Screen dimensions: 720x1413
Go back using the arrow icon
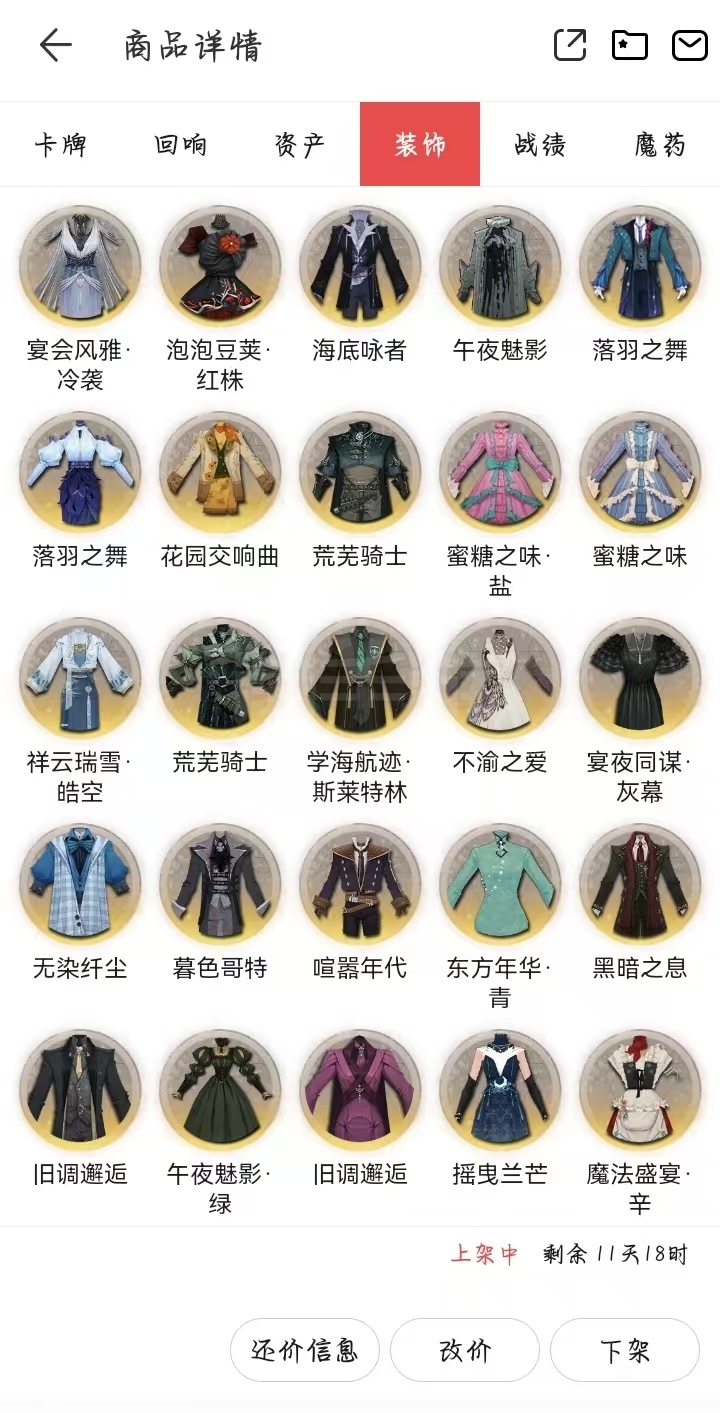pyautogui.click(x=56, y=46)
